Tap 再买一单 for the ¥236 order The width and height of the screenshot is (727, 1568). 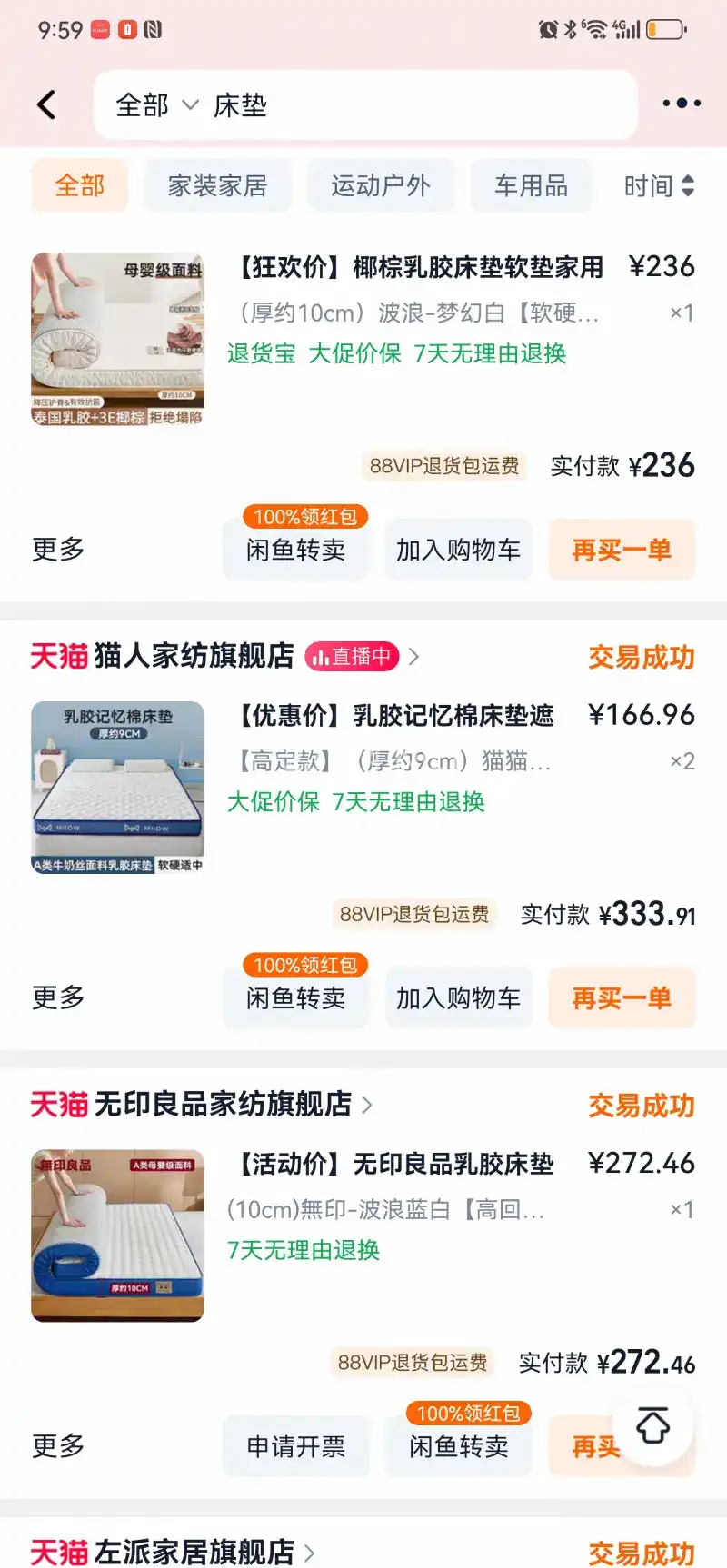(622, 550)
